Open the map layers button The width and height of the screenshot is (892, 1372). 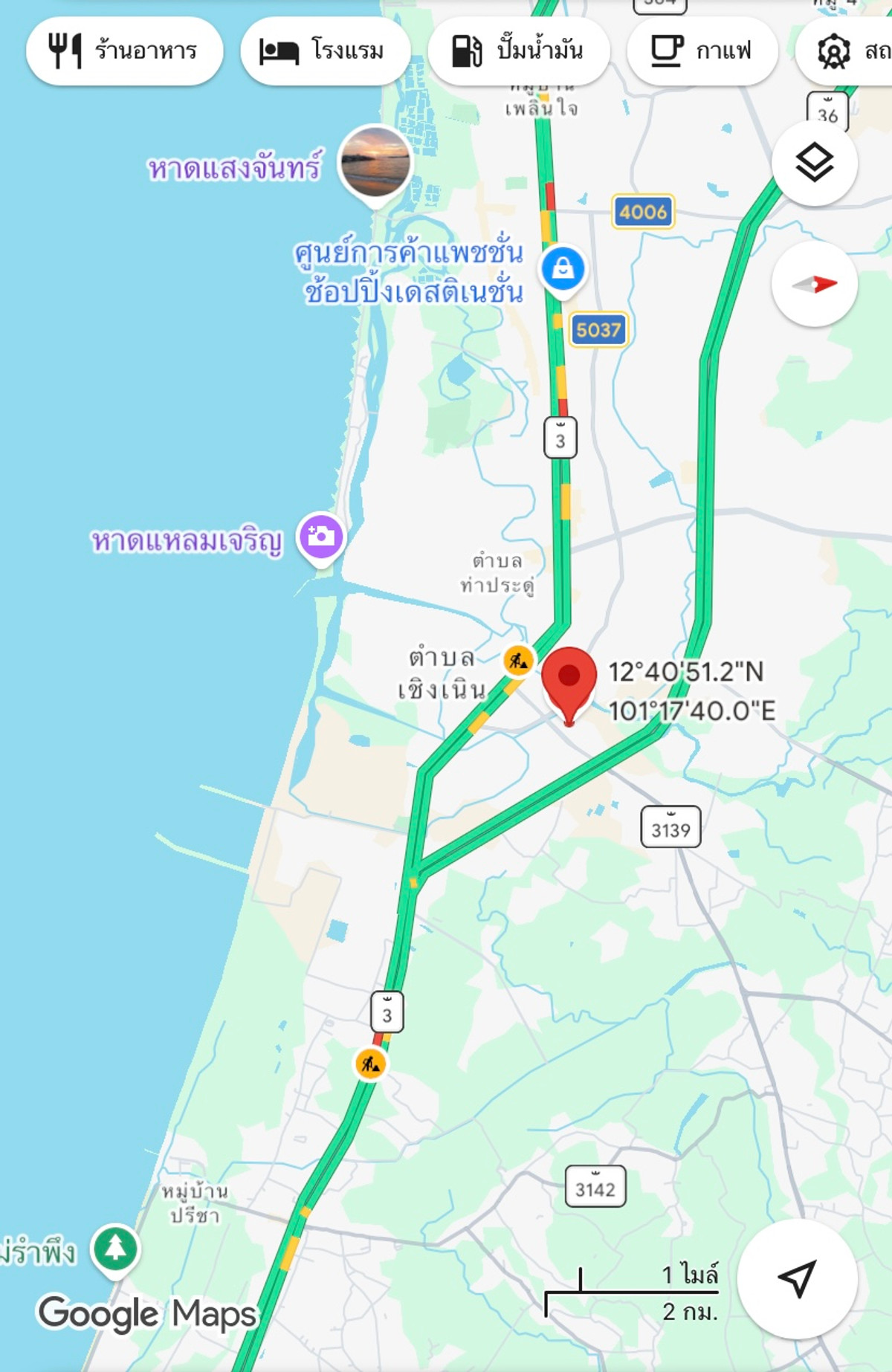pyautogui.click(x=814, y=163)
